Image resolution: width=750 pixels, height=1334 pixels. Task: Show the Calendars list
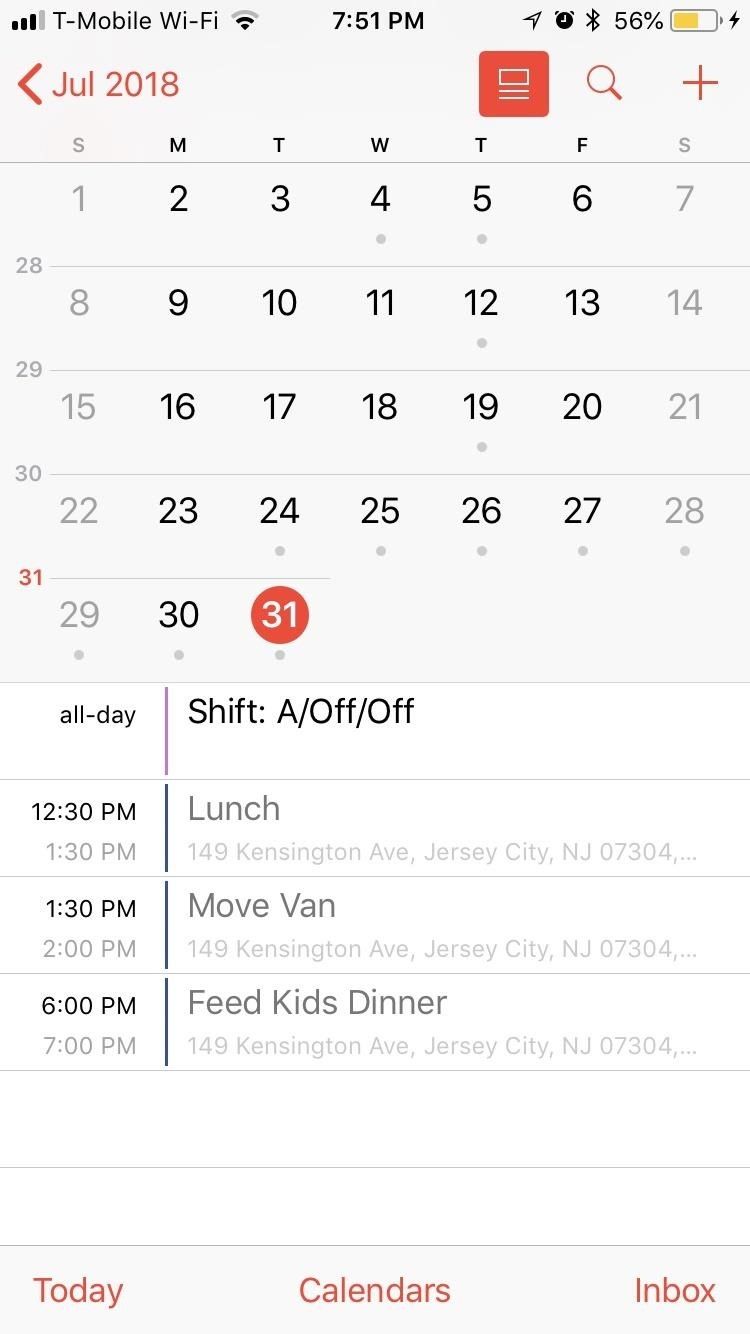point(375,1290)
